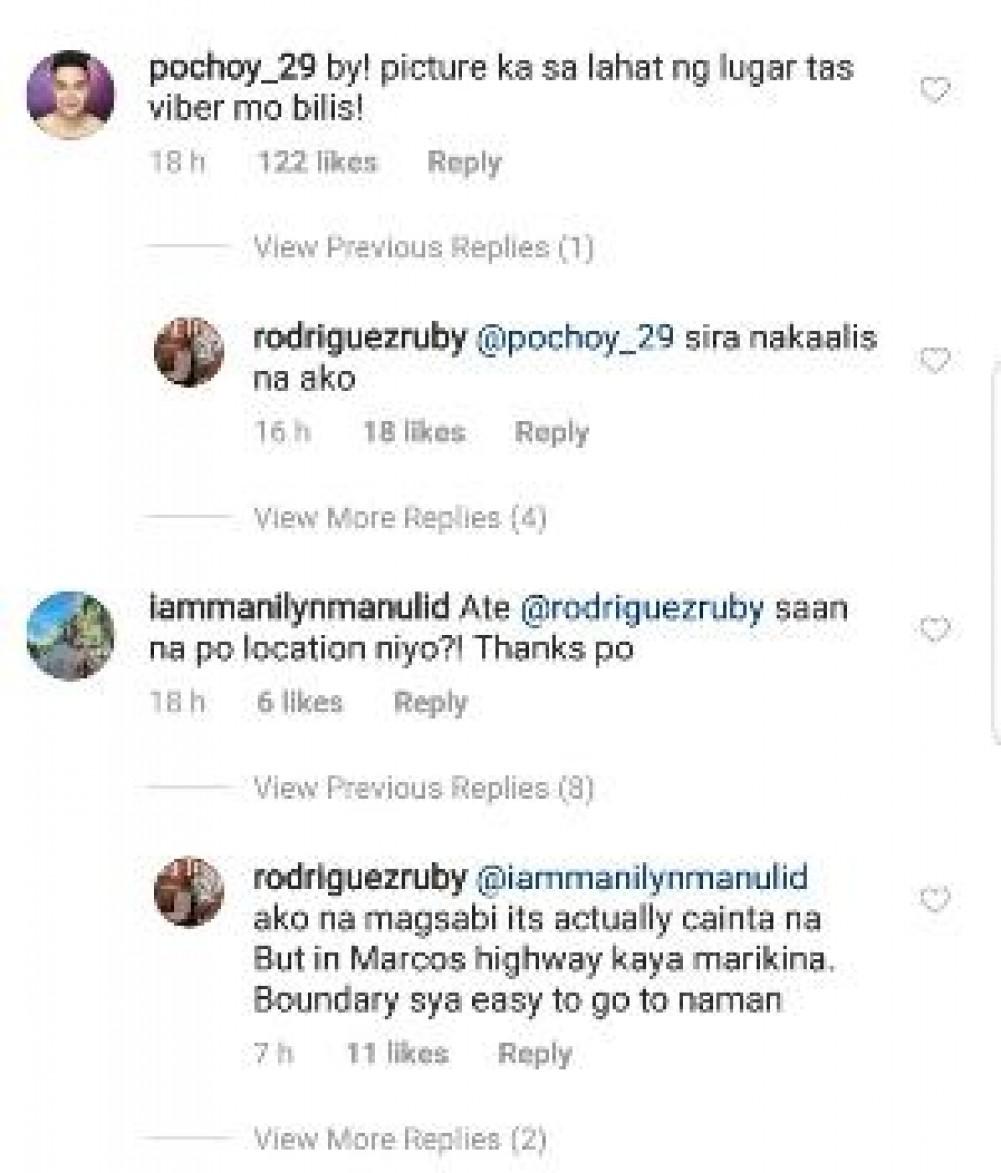The height and width of the screenshot is (1173, 1001).
Task: Open the @iammanilynmanulid mention link
Action: [643, 878]
